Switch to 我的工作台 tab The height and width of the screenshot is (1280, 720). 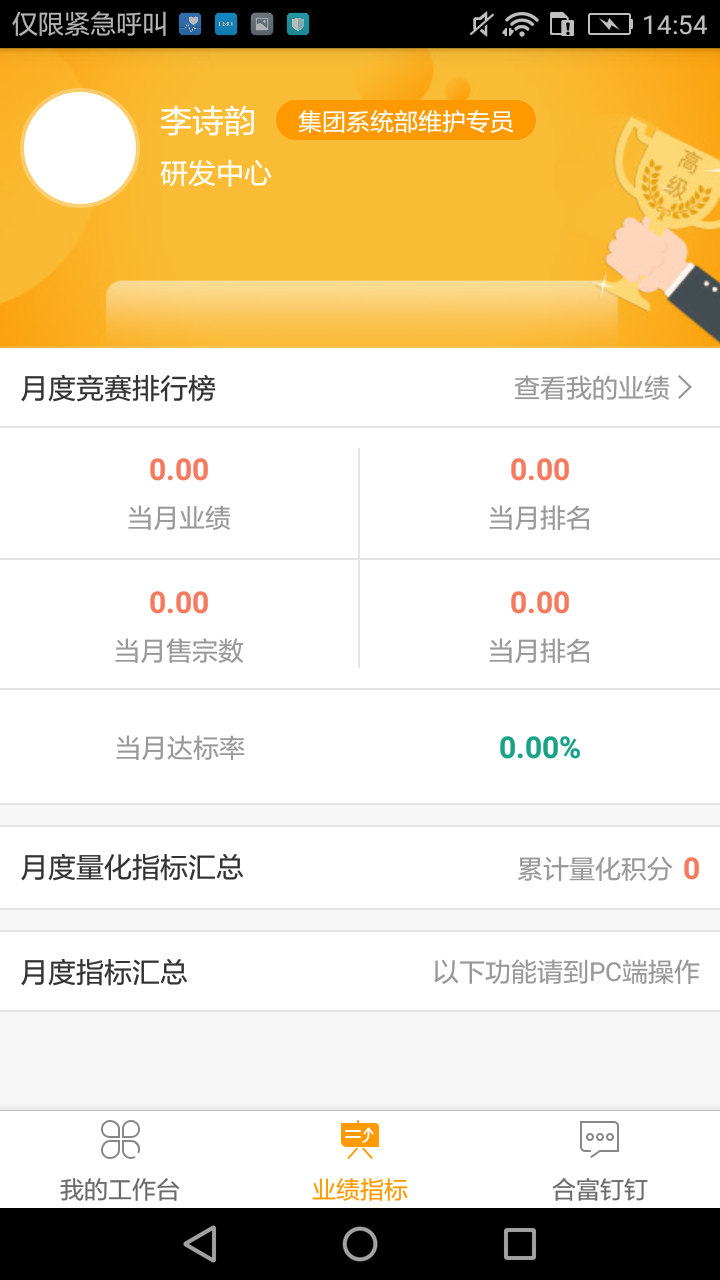click(120, 1160)
